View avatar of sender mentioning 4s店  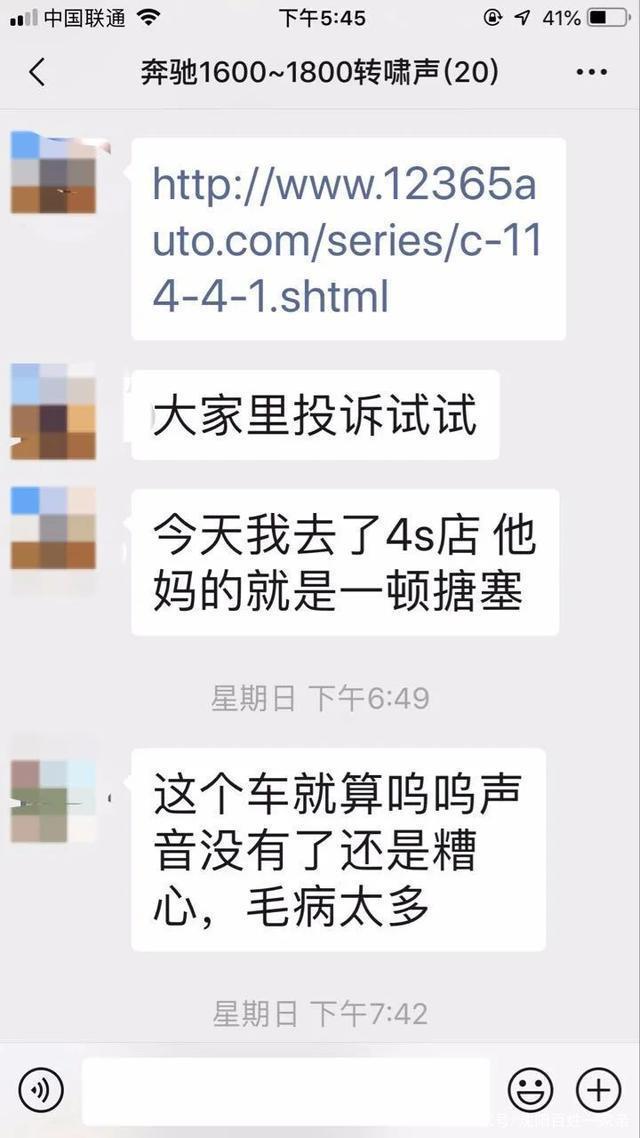pyautogui.click(x=53, y=528)
